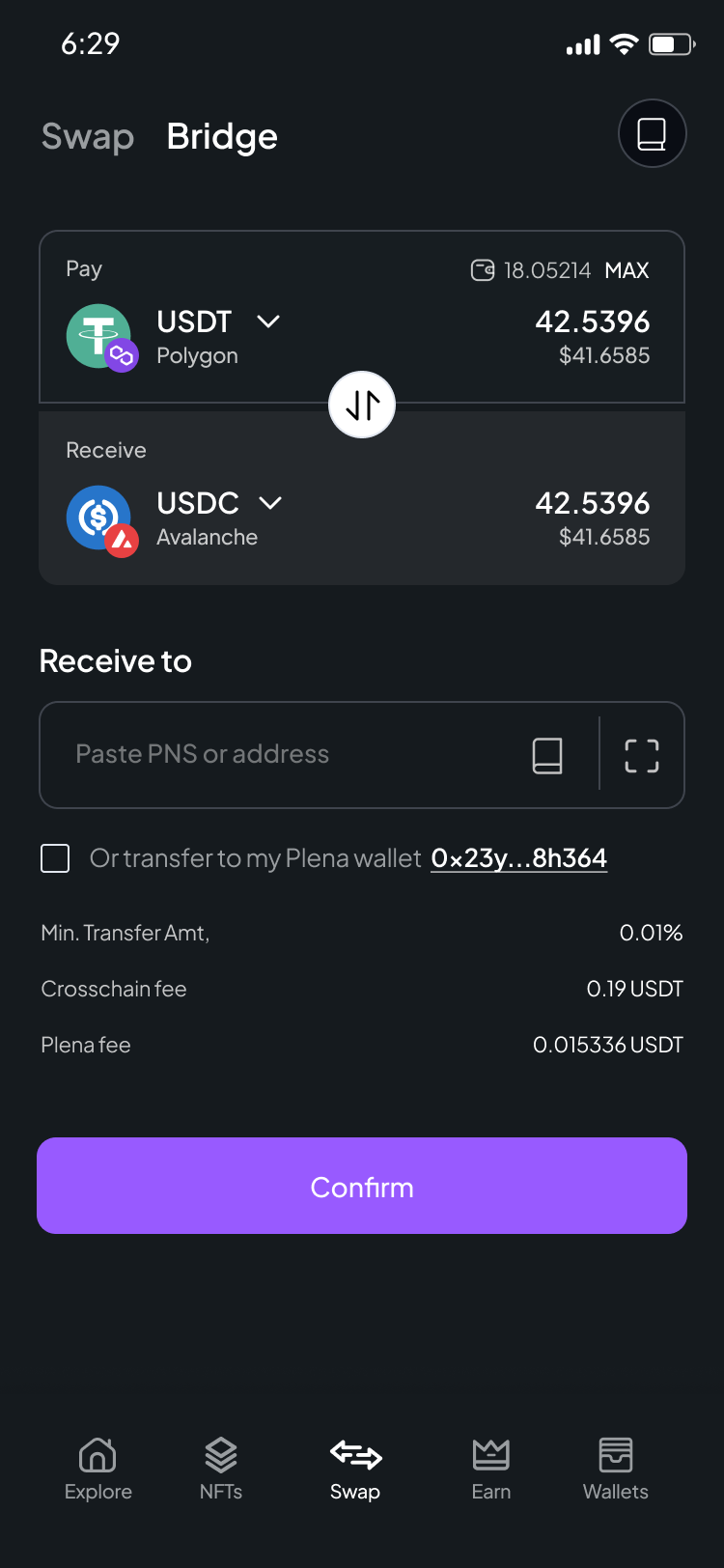
Task: Open transaction history via top-right icon
Action: click(x=652, y=133)
